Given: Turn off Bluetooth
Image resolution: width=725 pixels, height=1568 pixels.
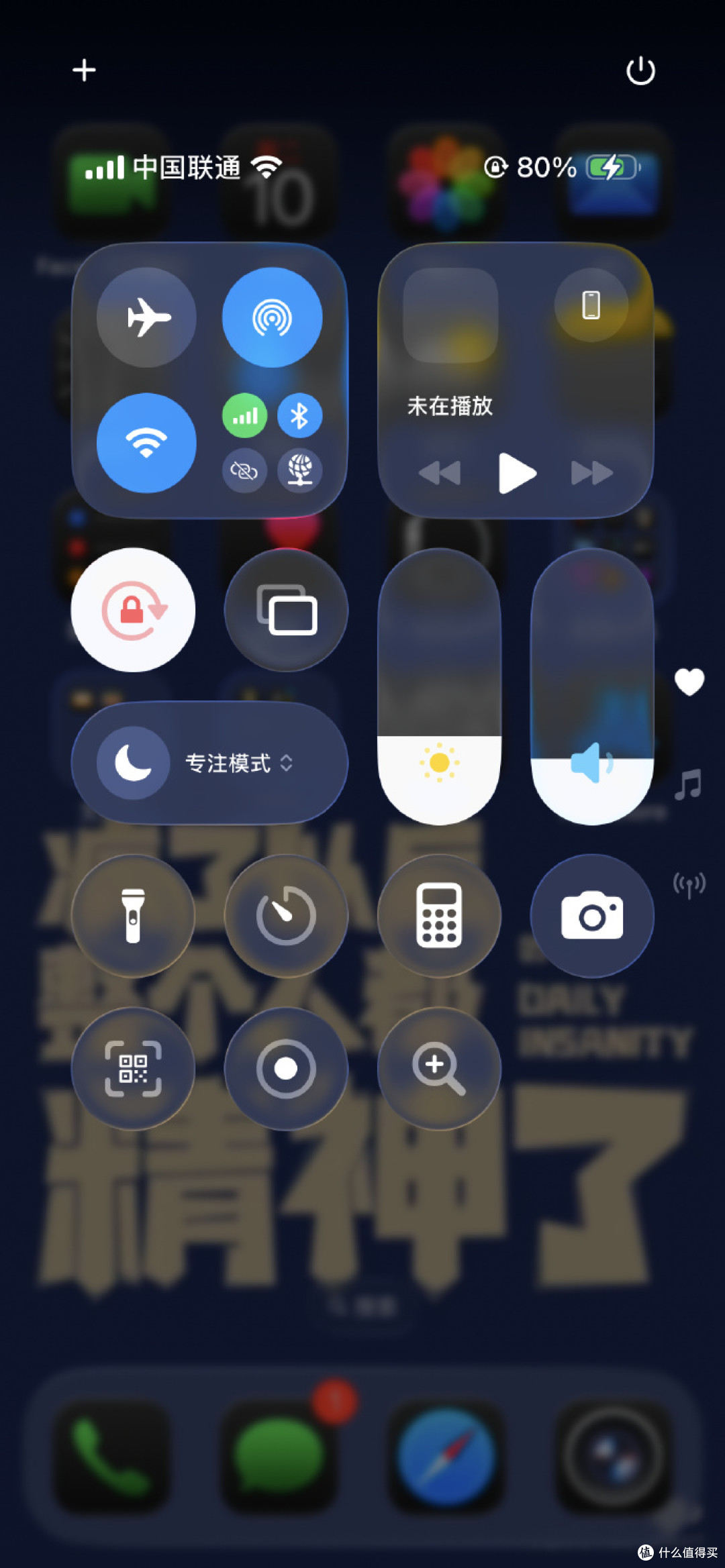Looking at the screenshot, I should click(299, 416).
